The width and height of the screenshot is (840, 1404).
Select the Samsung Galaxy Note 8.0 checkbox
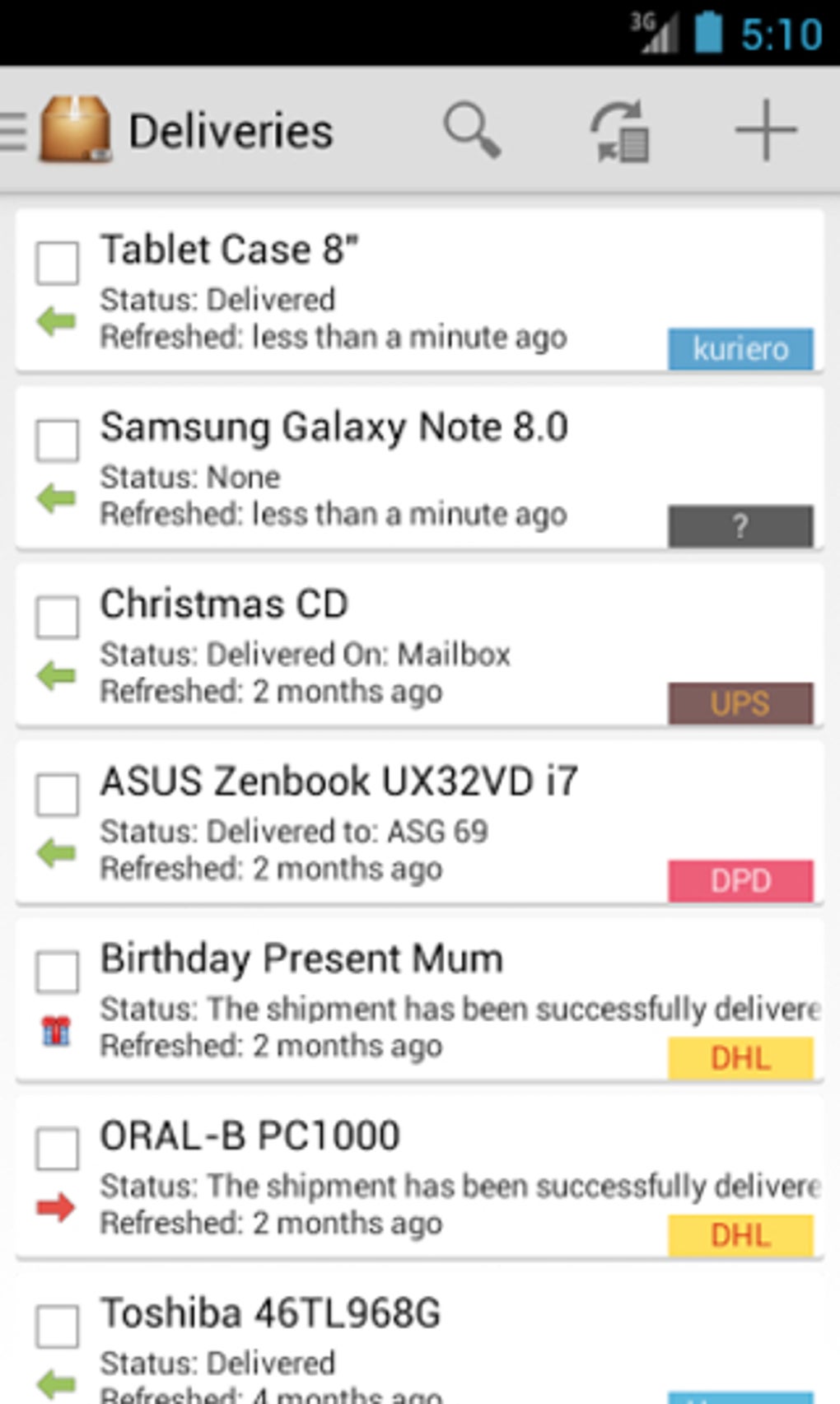pos(57,440)
